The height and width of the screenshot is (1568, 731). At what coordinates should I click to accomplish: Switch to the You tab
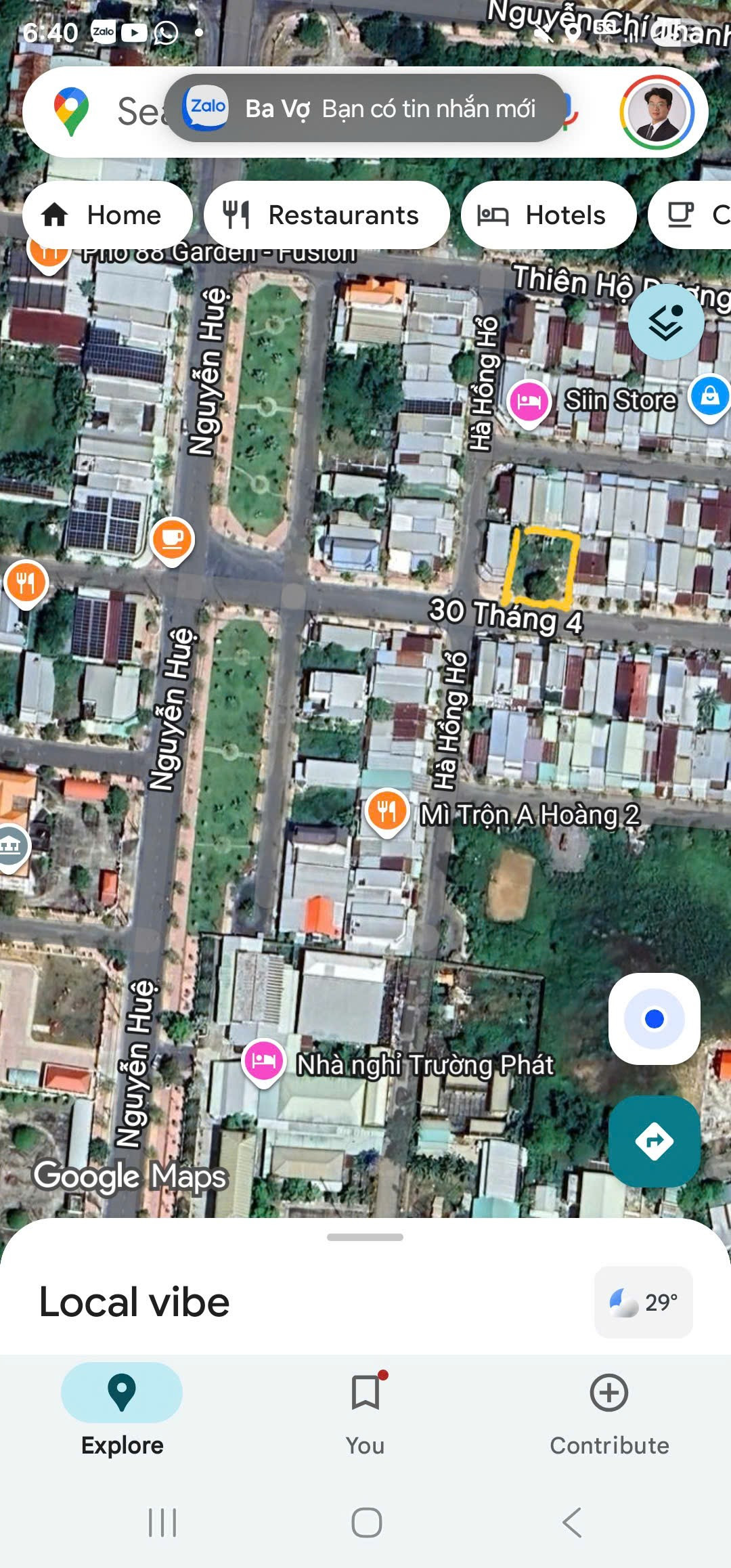365,1412
